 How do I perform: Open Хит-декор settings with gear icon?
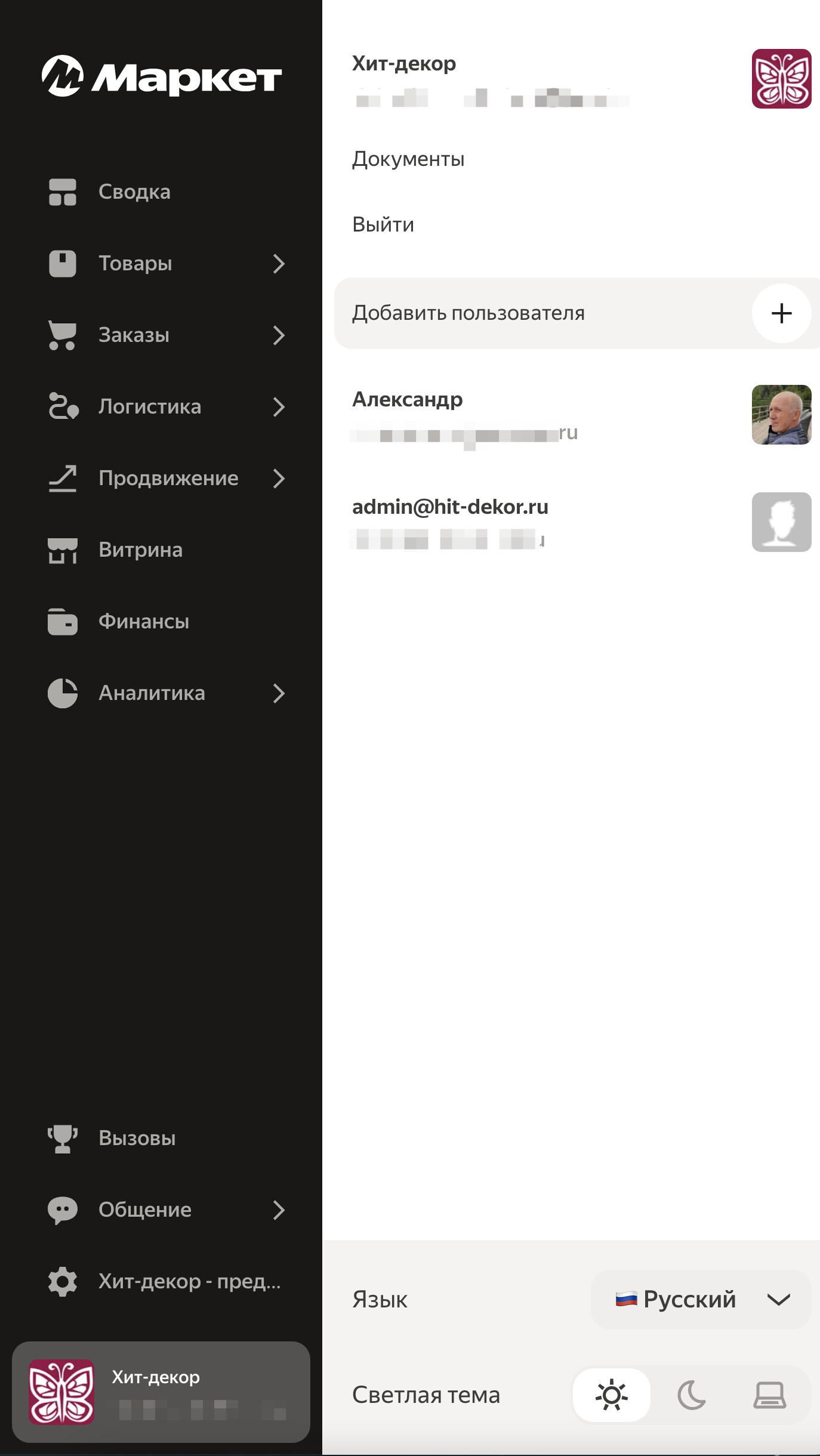[x=164, y=1282]
